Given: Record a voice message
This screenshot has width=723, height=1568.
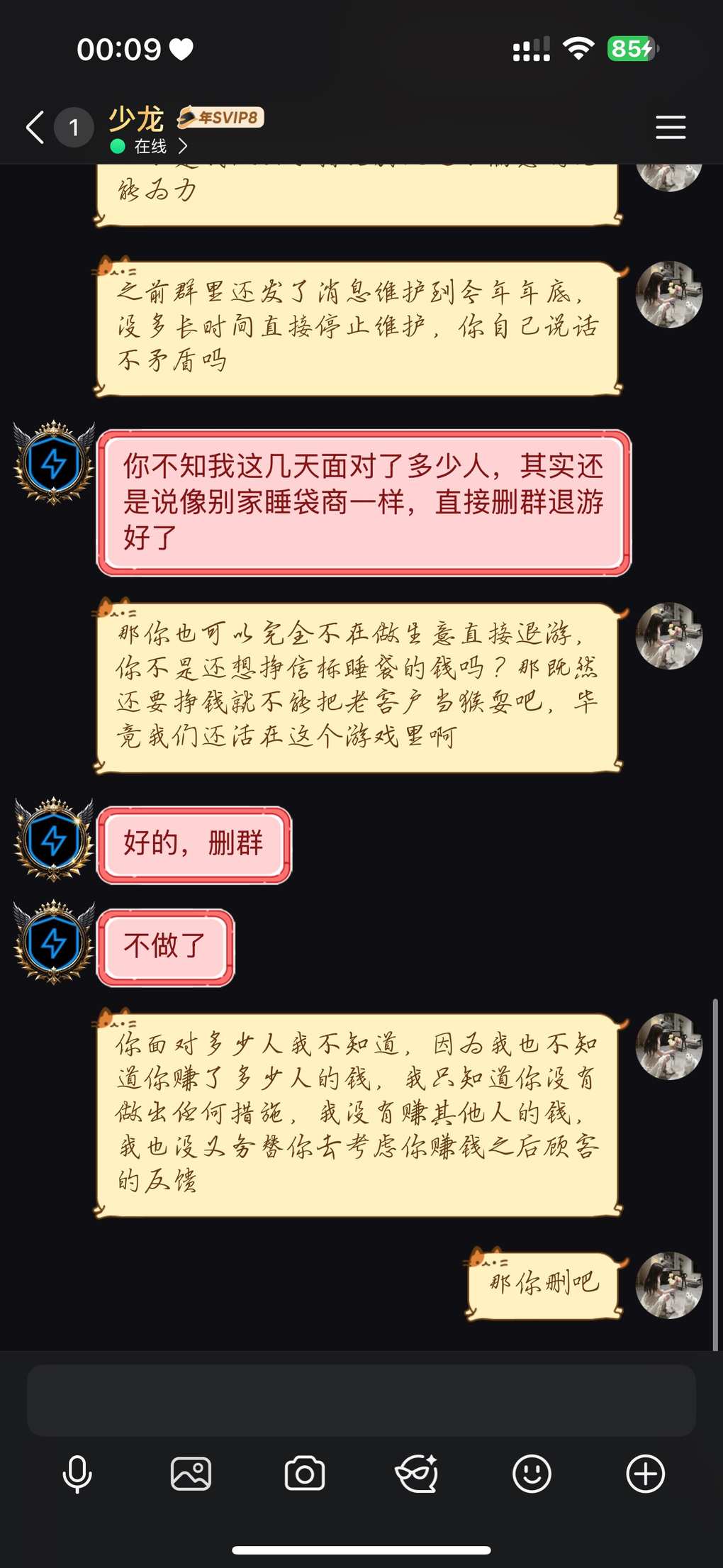Looking at the screenshot, I should [77, 1474].
